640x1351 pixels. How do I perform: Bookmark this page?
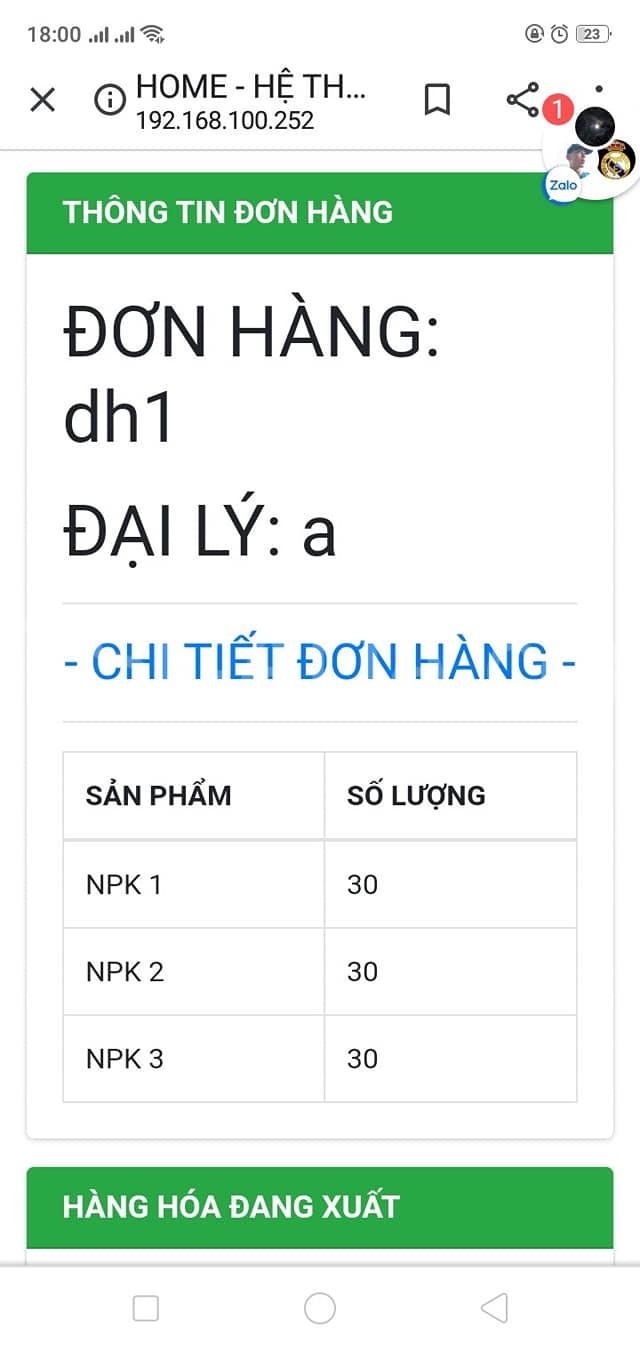click(x=437, y=100)
